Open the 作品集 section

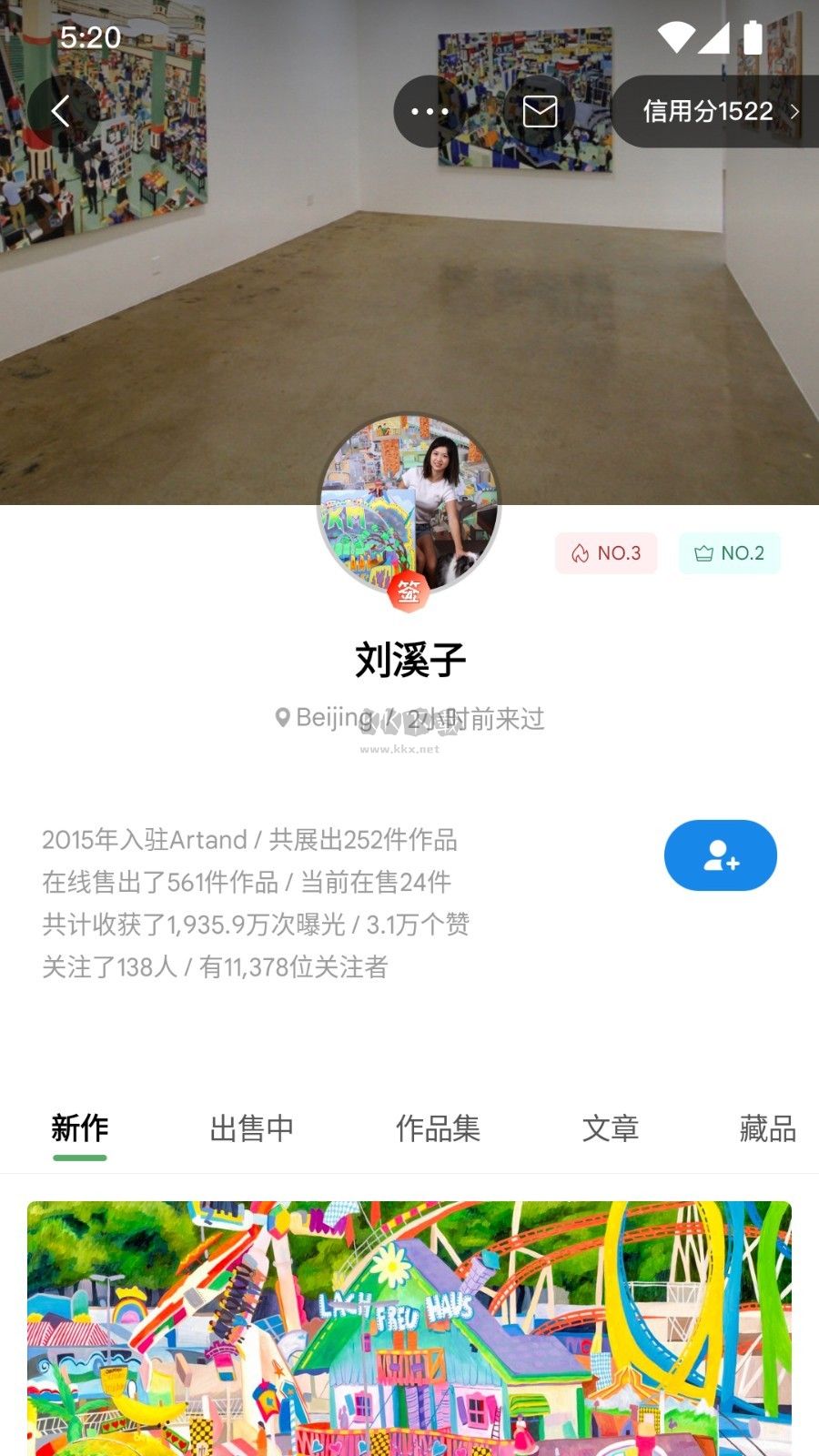(x=439, y=1128)
